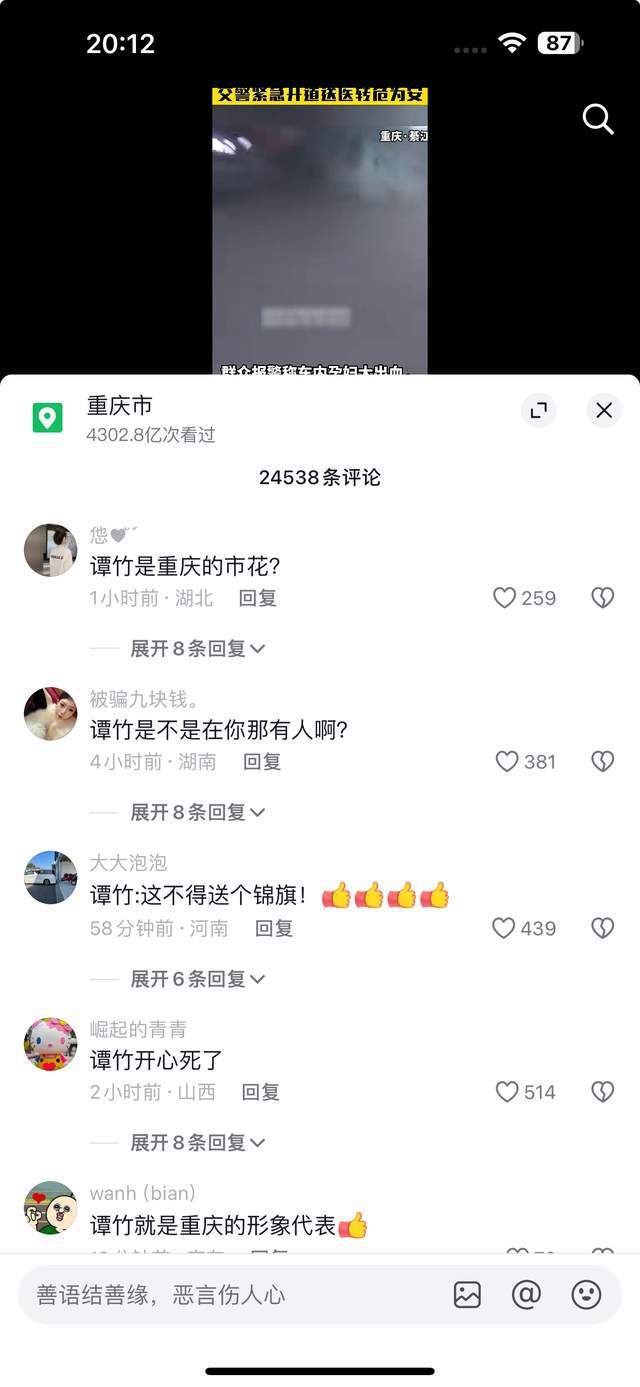Open the profile avatar of 崛起的青青
Image resolution: width=640 pixels, height=1387 pixels.
coord(50,1044)
